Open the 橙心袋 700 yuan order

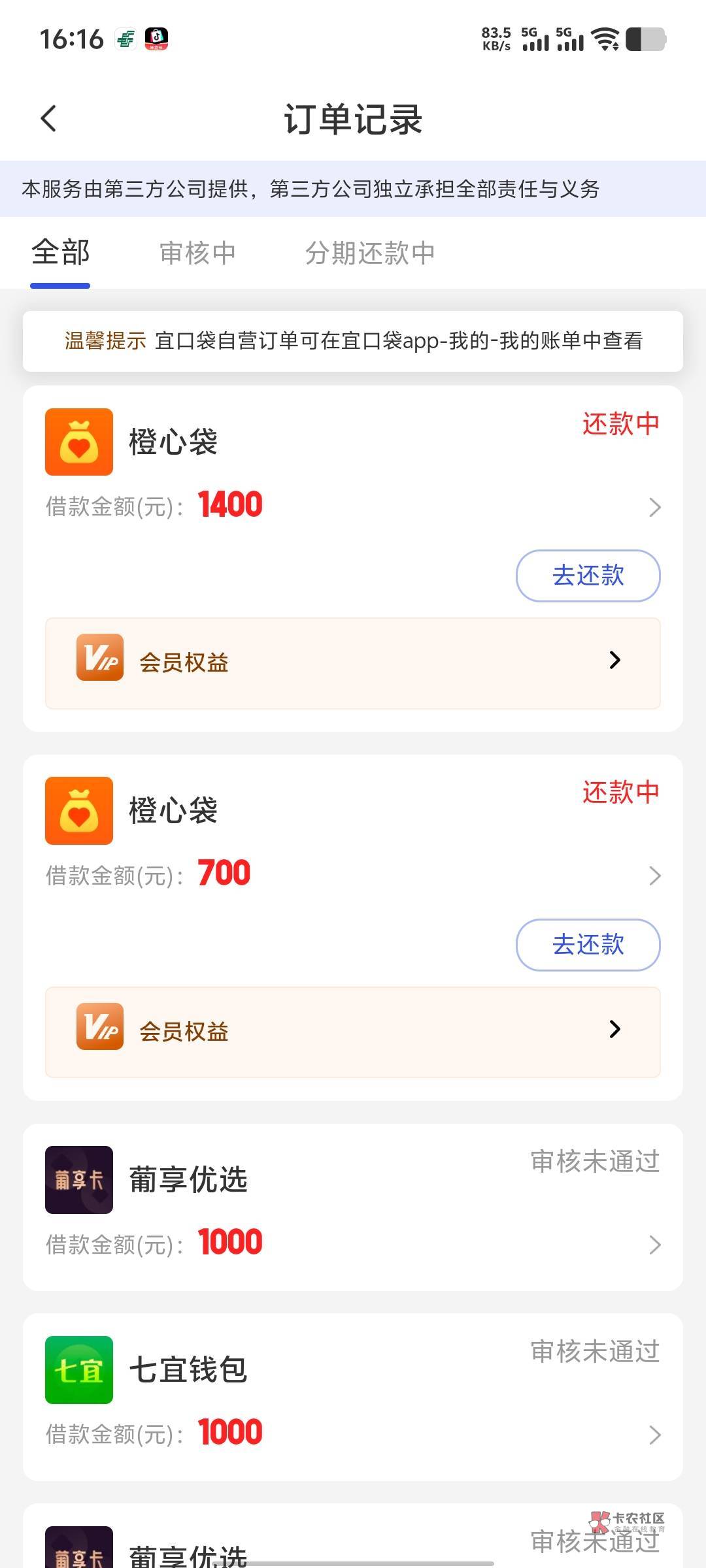coord(353,834)
